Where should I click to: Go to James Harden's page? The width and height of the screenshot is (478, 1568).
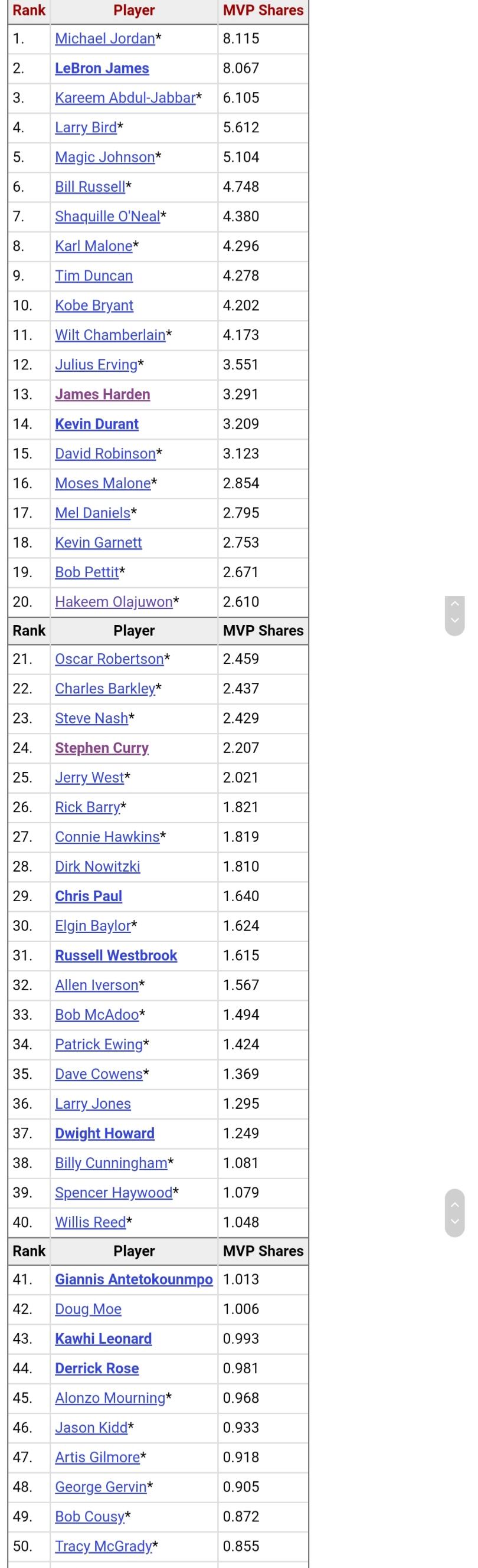tap(102, 394)
